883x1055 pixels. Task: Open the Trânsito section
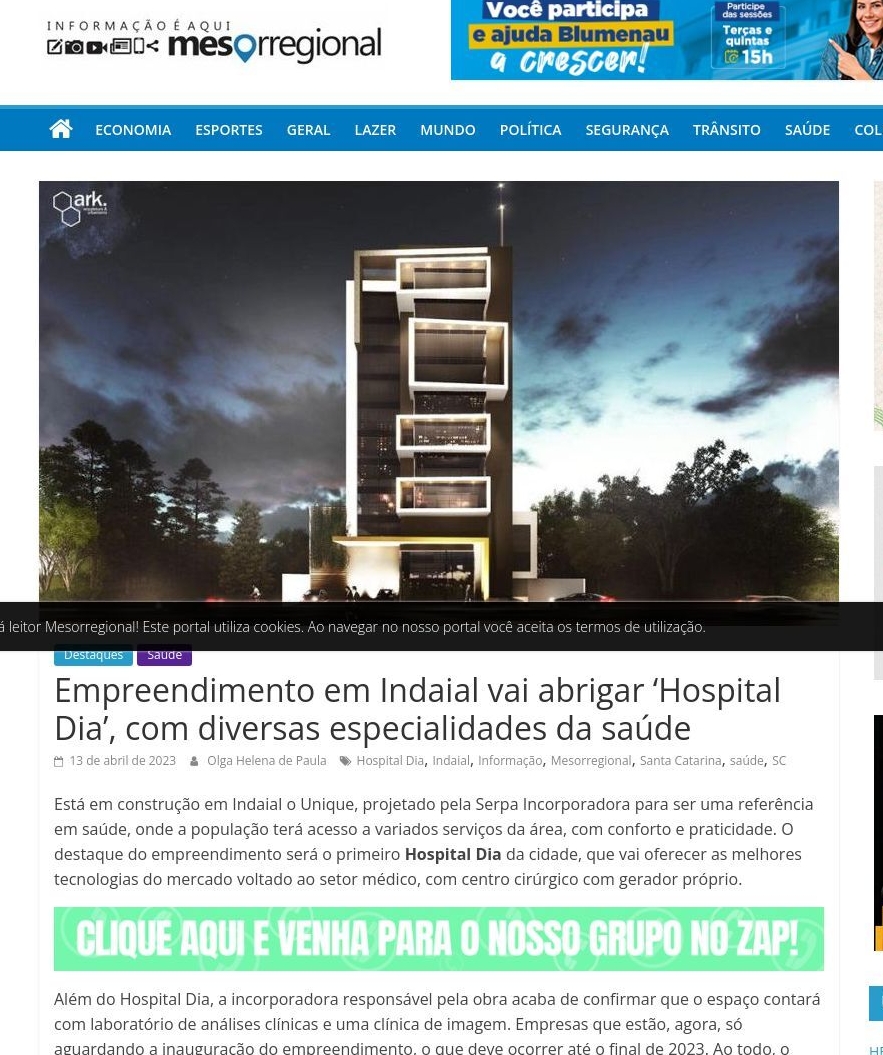(726, 130)
